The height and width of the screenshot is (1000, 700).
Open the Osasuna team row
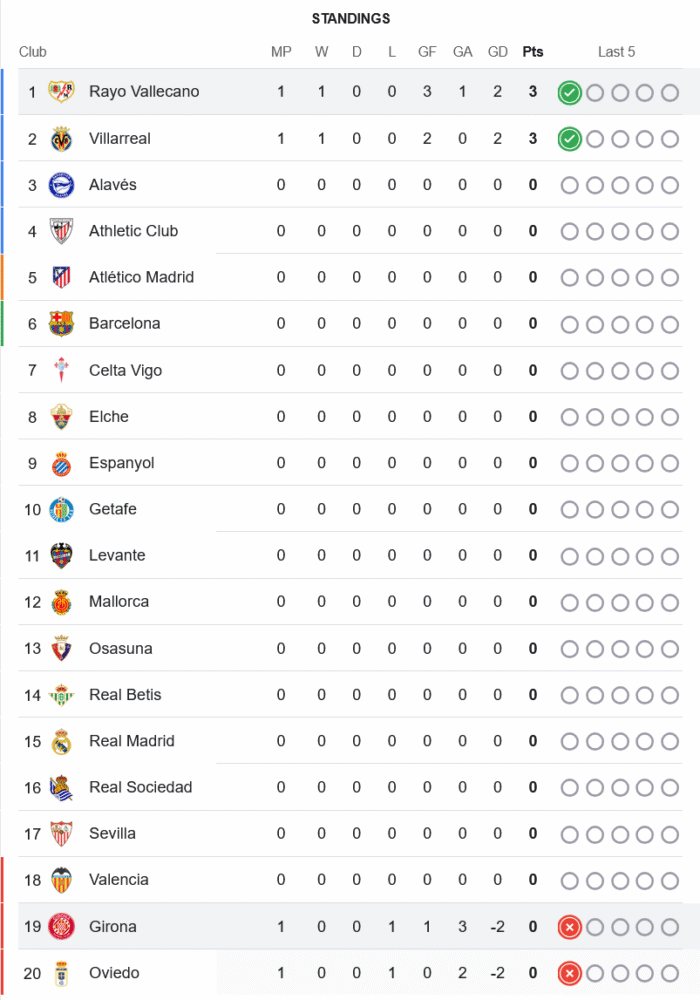click(120, 649)
